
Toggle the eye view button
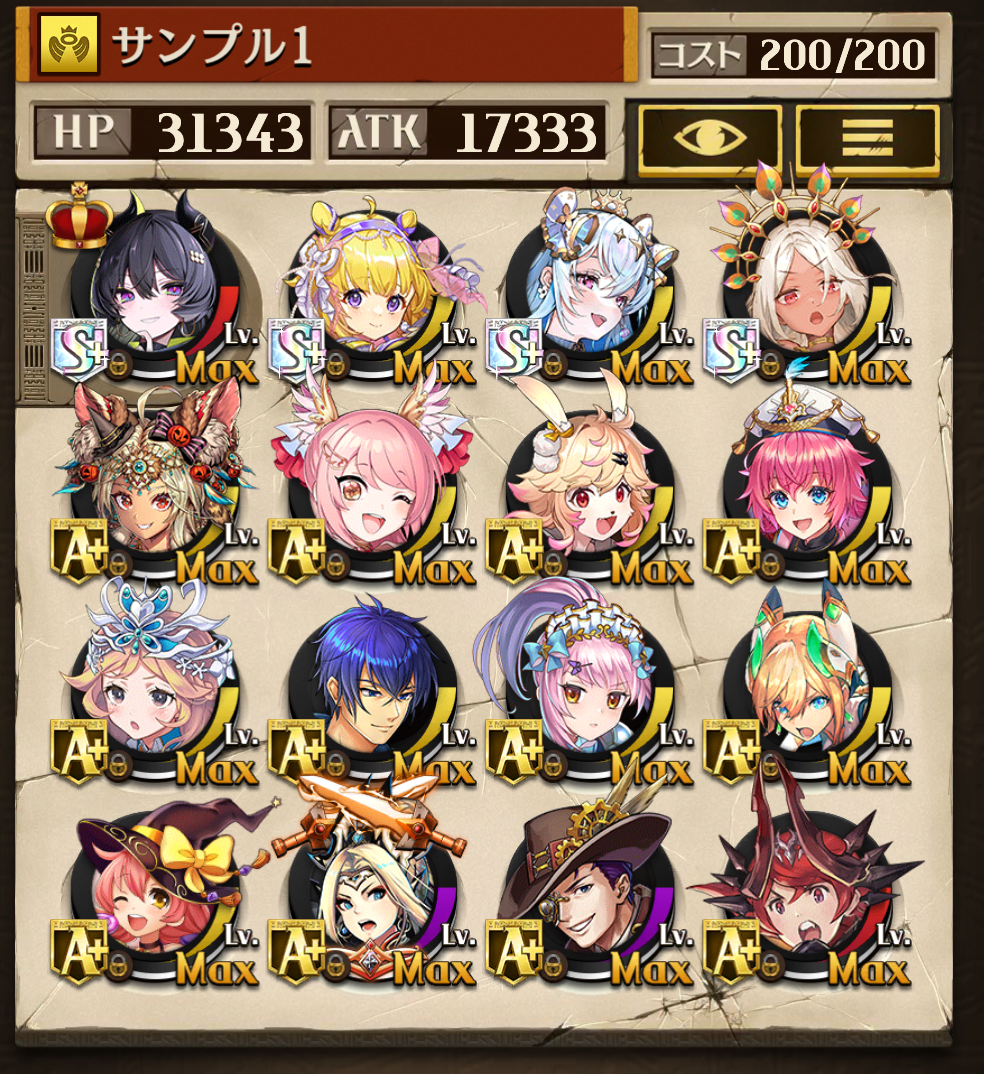(x=710, y=139)
